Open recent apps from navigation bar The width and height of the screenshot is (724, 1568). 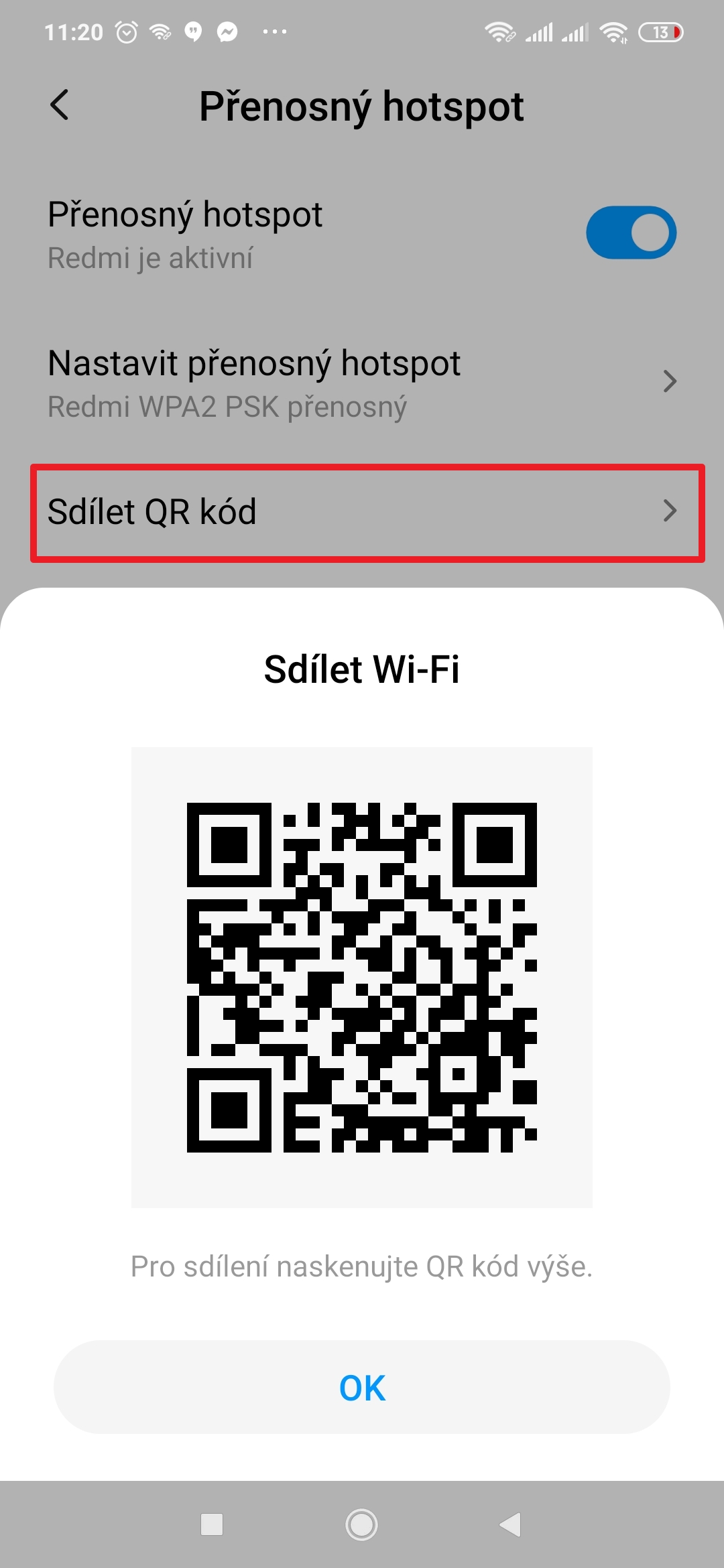tap(212, 1524)
